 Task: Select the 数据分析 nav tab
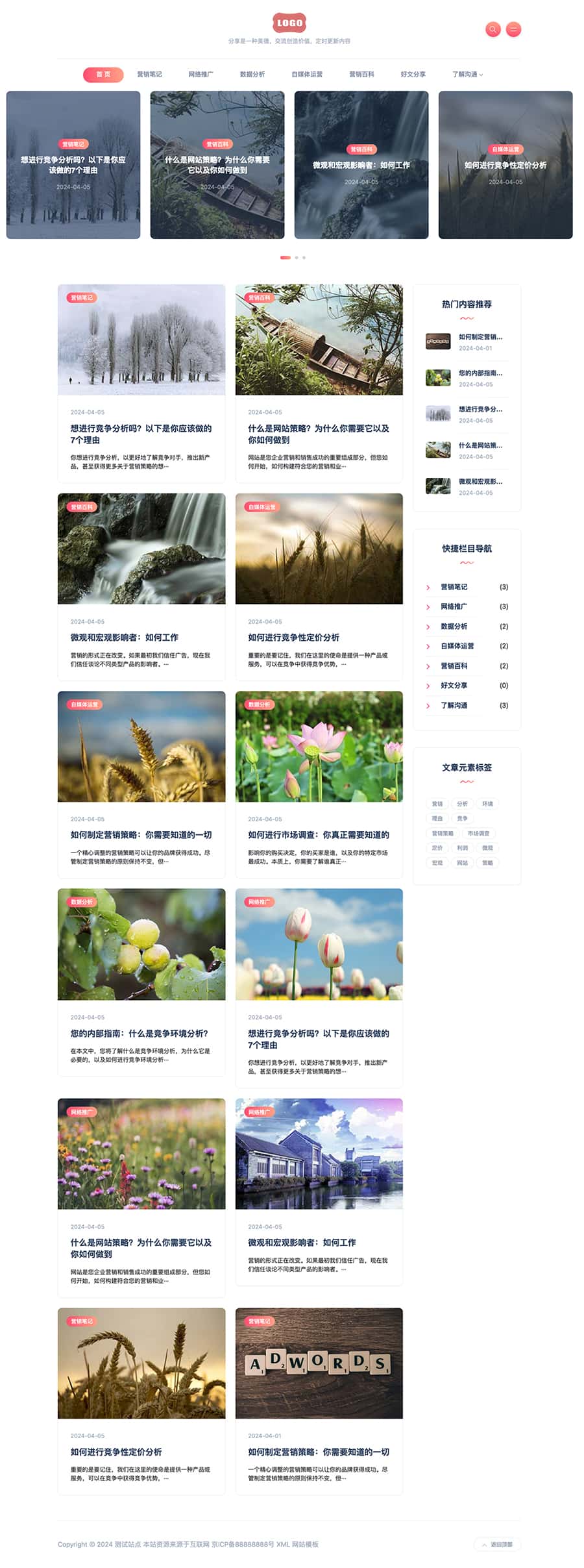pyautogui.click(x=252, y=75)
